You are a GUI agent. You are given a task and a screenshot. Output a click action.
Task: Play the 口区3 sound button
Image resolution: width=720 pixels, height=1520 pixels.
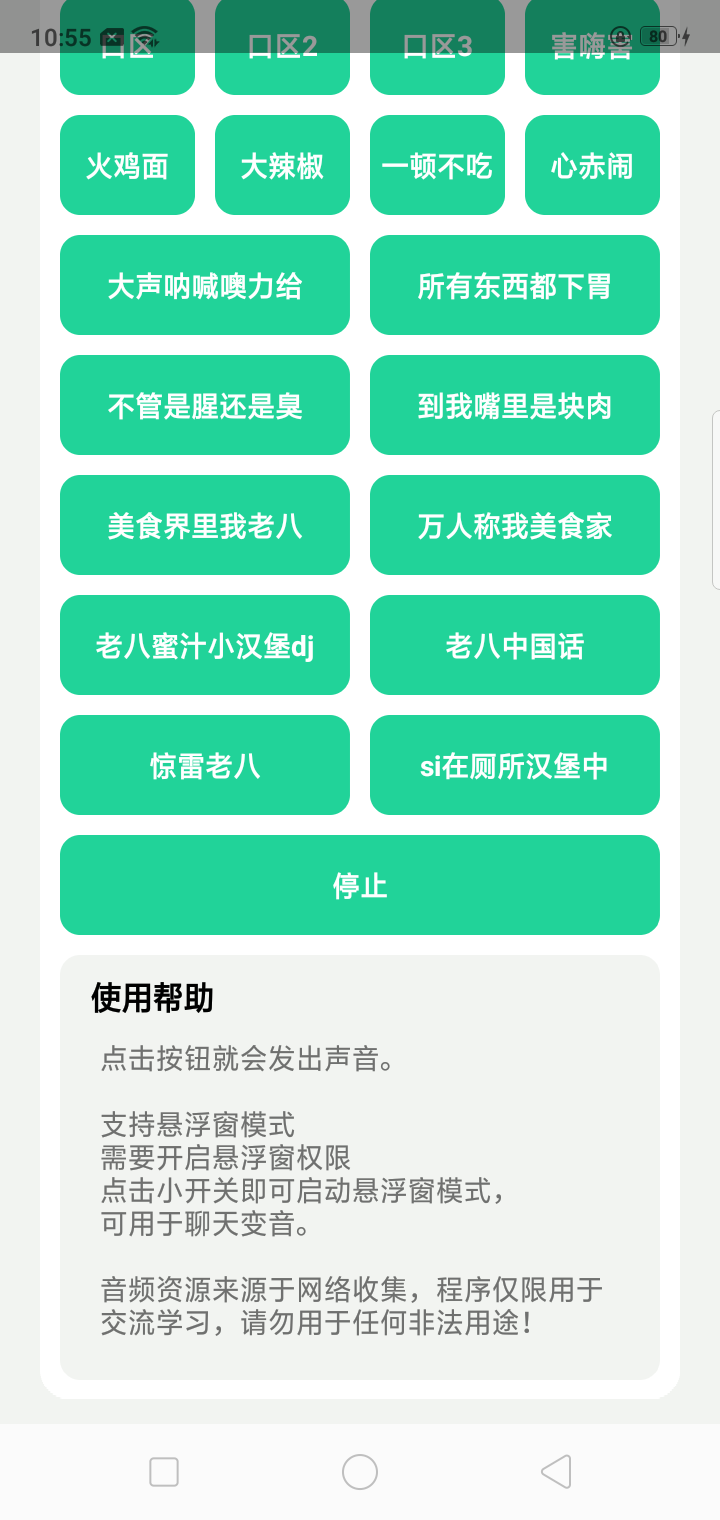click(437, 45)
